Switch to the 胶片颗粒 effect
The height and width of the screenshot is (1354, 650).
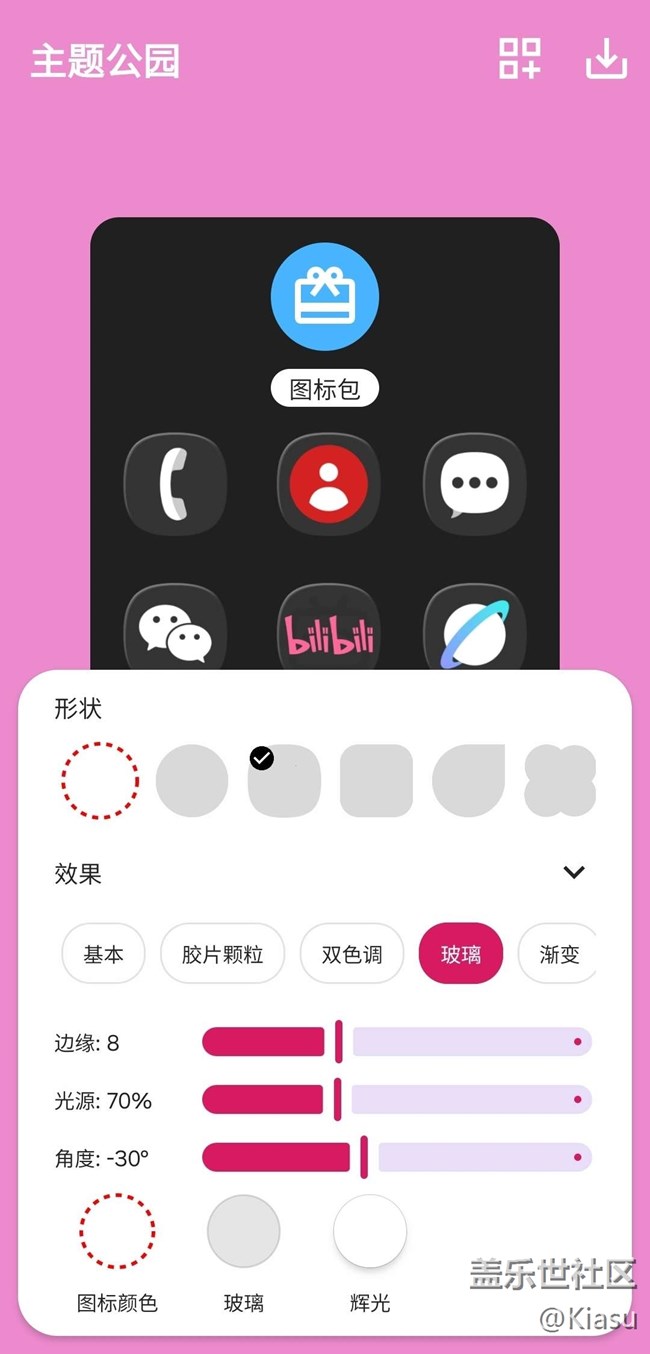point(222,954)
